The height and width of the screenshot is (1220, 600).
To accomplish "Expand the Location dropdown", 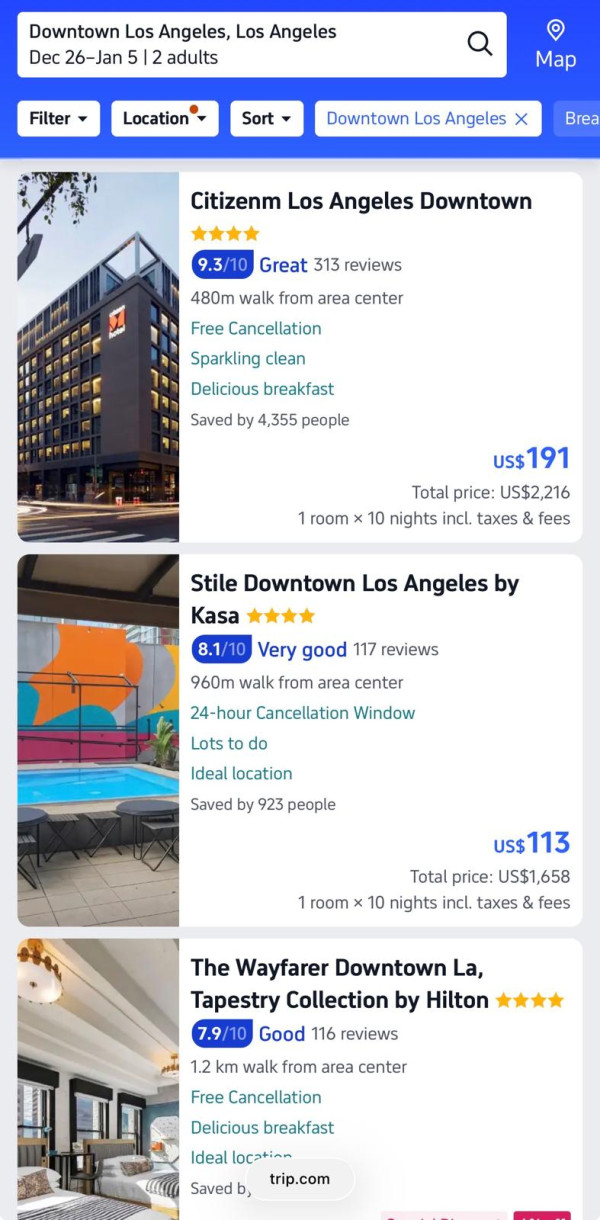I will (x=164, y=118).
